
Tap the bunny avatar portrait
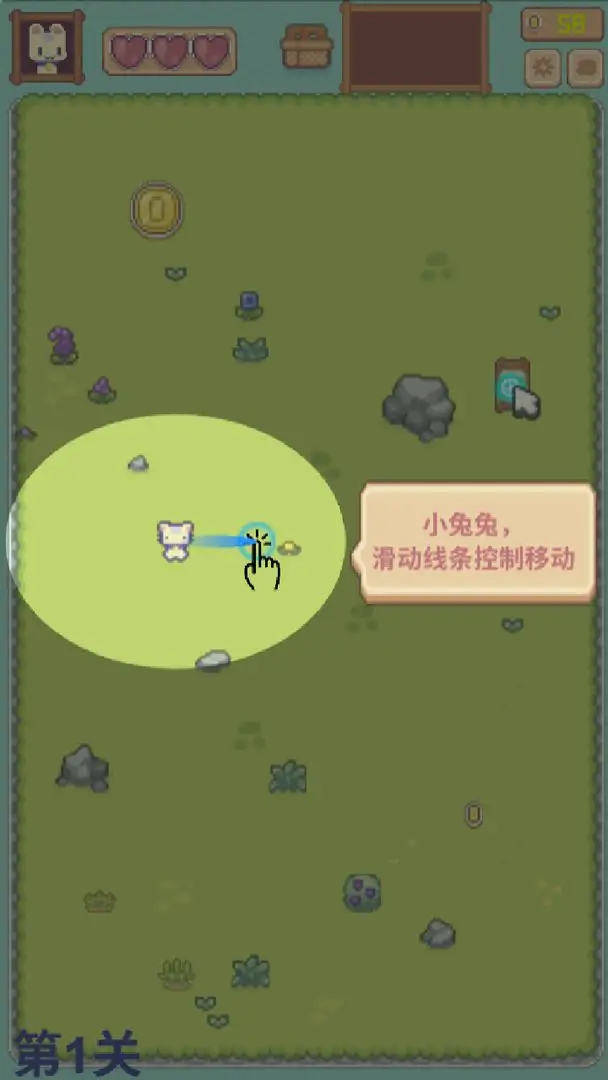coord(46,47)
